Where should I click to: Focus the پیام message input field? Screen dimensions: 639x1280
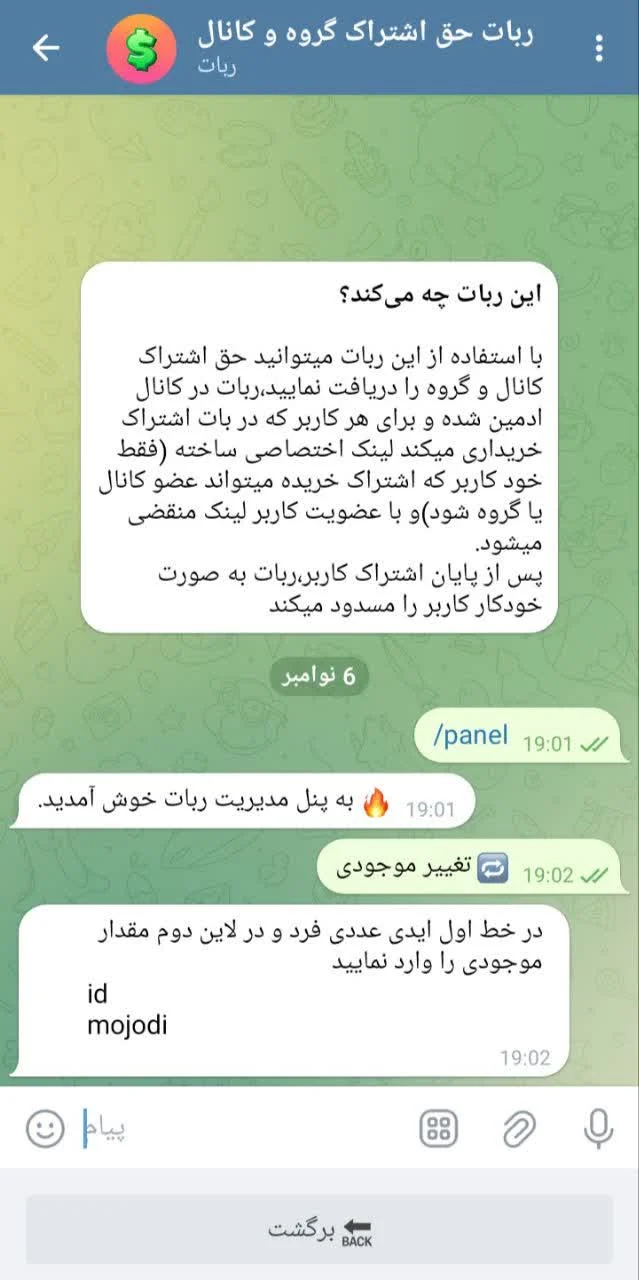coord(240,1129)
